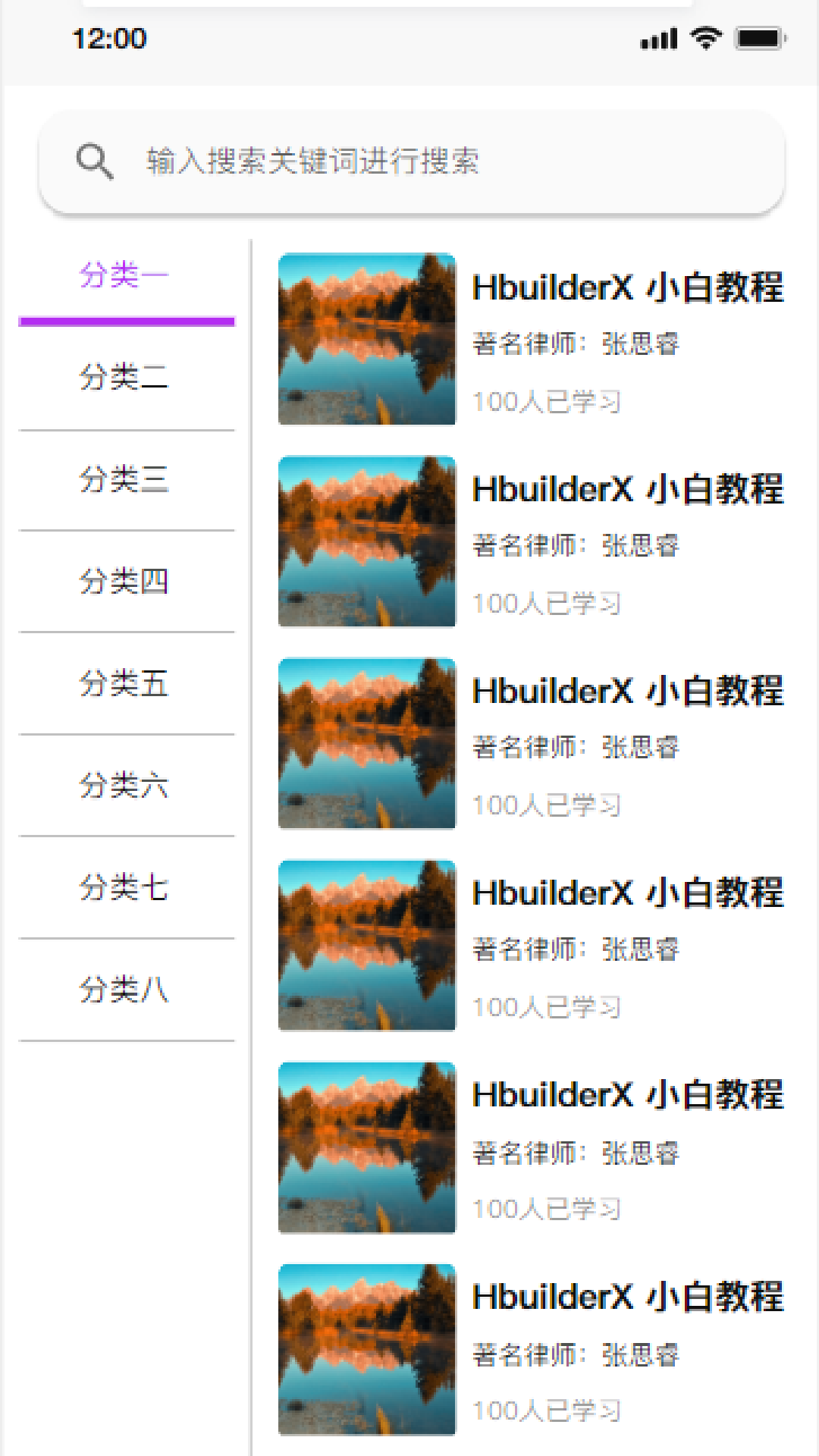
Task: Switch to the 分类二 category
Action: click(125, 377)
